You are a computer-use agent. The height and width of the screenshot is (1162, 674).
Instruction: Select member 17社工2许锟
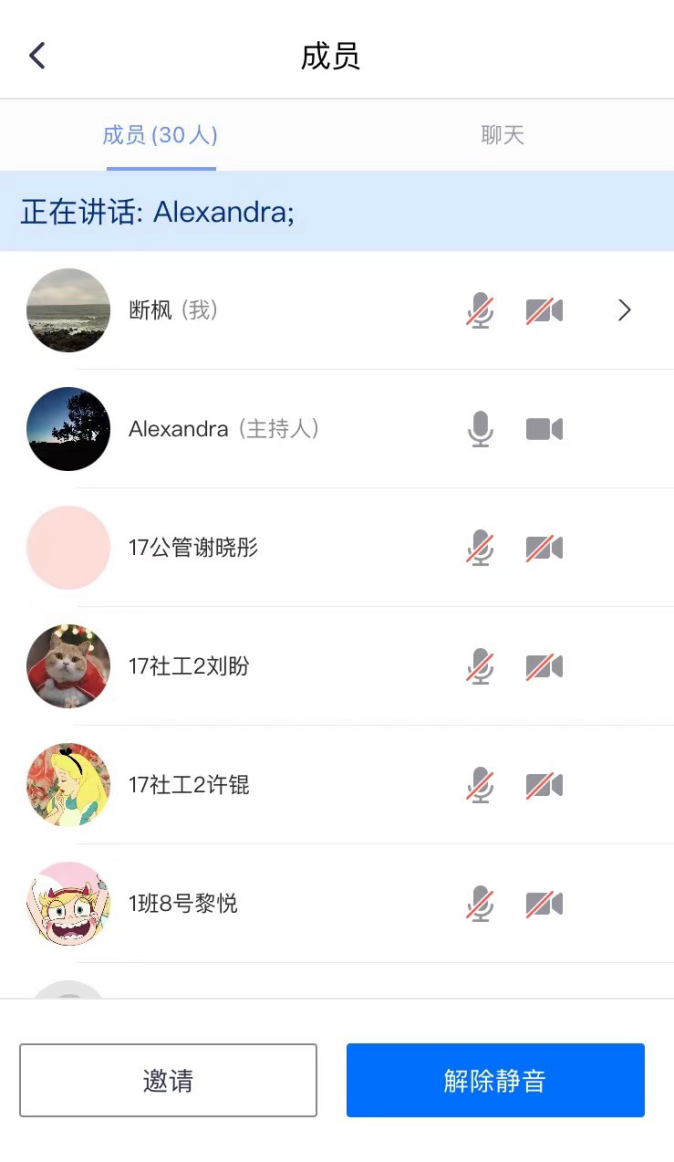[189, 785]
